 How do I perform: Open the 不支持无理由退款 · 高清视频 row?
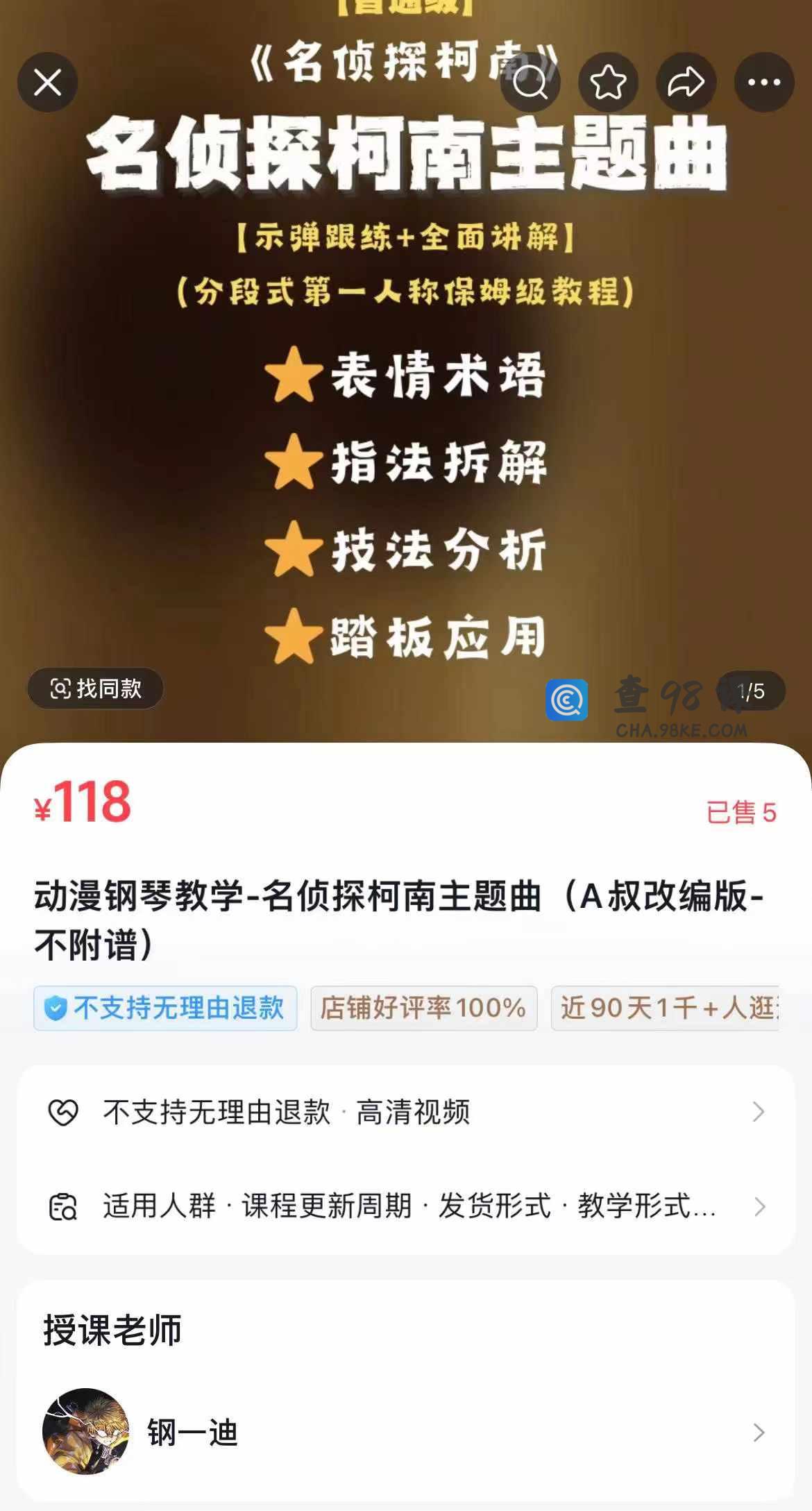406,1112
